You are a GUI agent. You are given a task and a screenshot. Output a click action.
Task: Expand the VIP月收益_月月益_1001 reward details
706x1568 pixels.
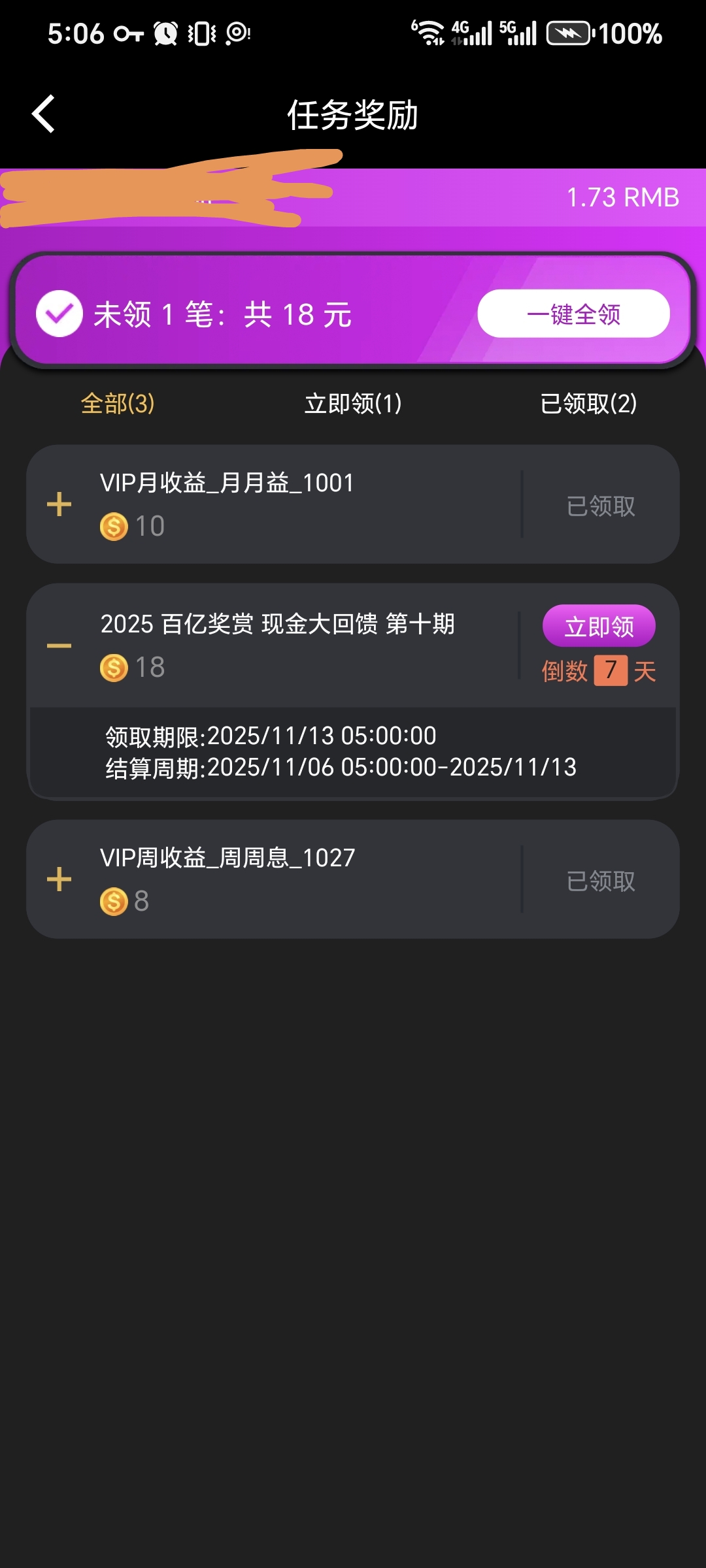(59, 504)
